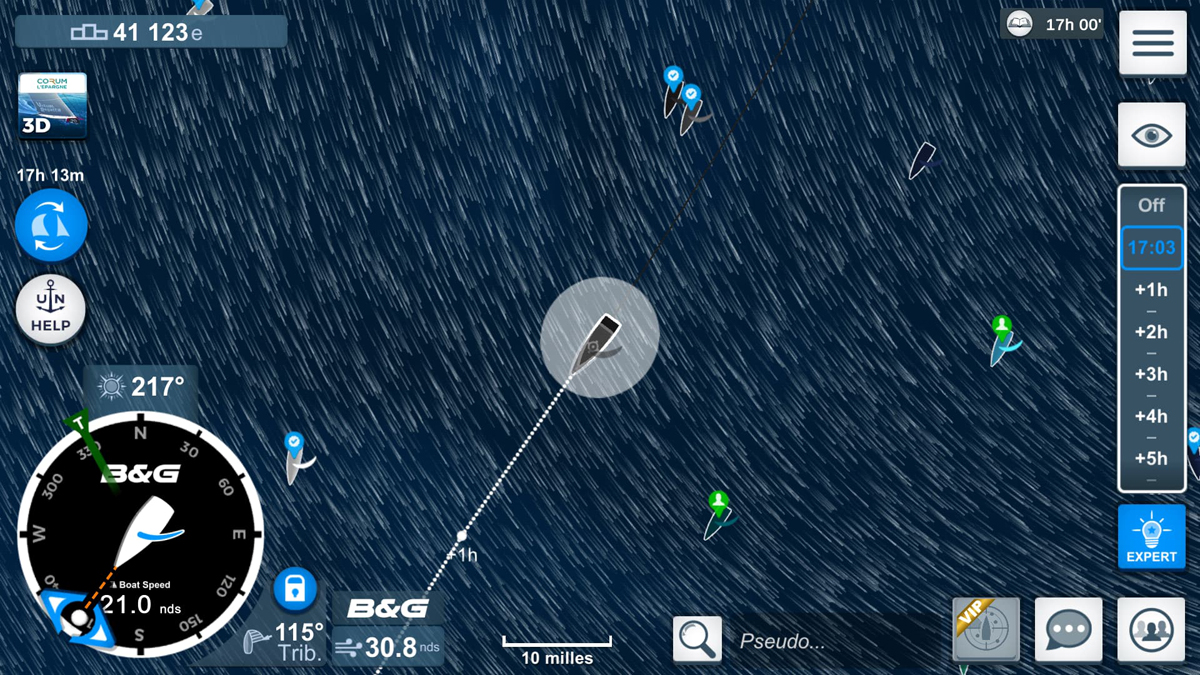Show forecast at +5h
The height and width of the screenshot is (675, 1200).
(1151, 458)
